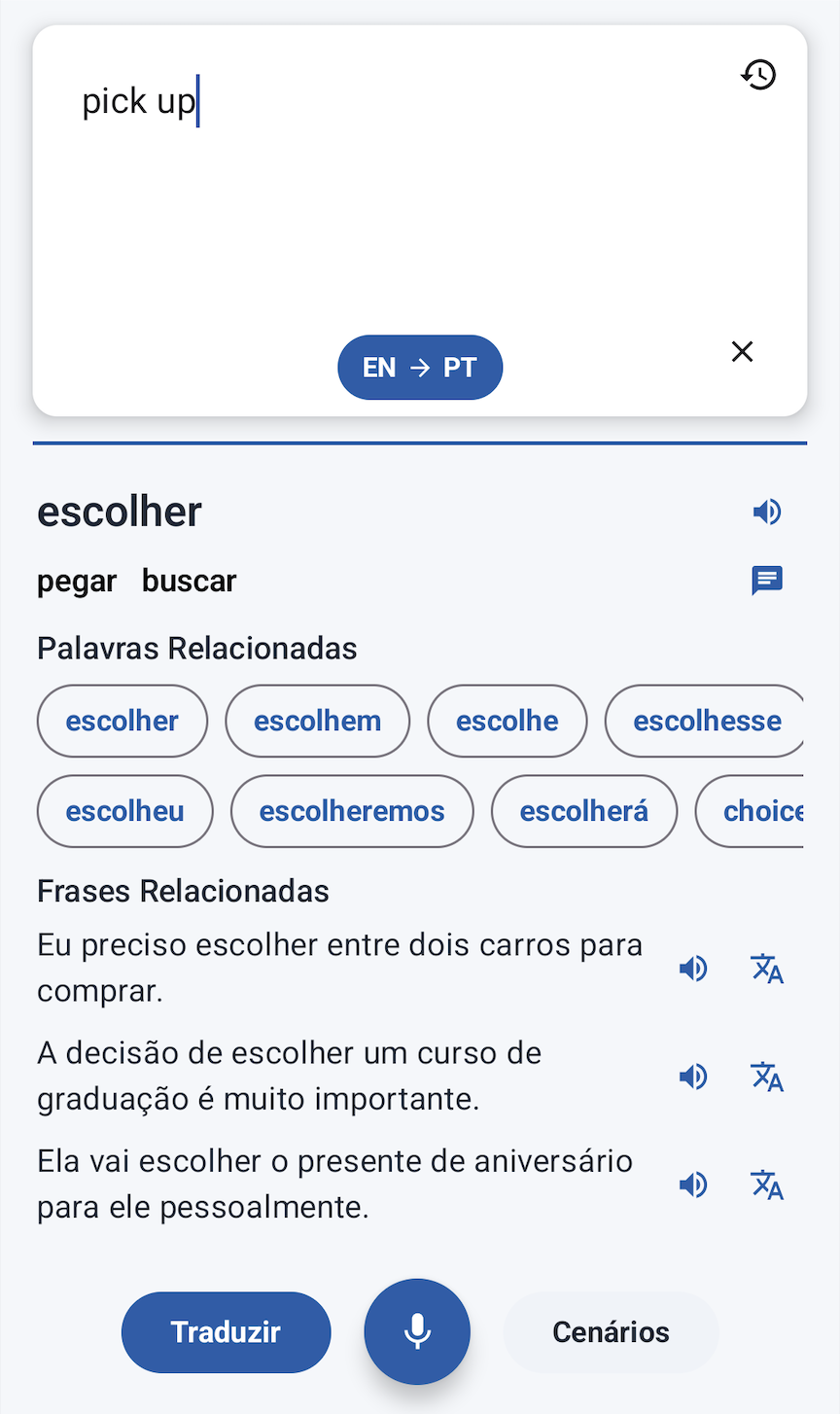
Task: Tap the translate icon next to the carros sentence
Action: tap(766, 969)
